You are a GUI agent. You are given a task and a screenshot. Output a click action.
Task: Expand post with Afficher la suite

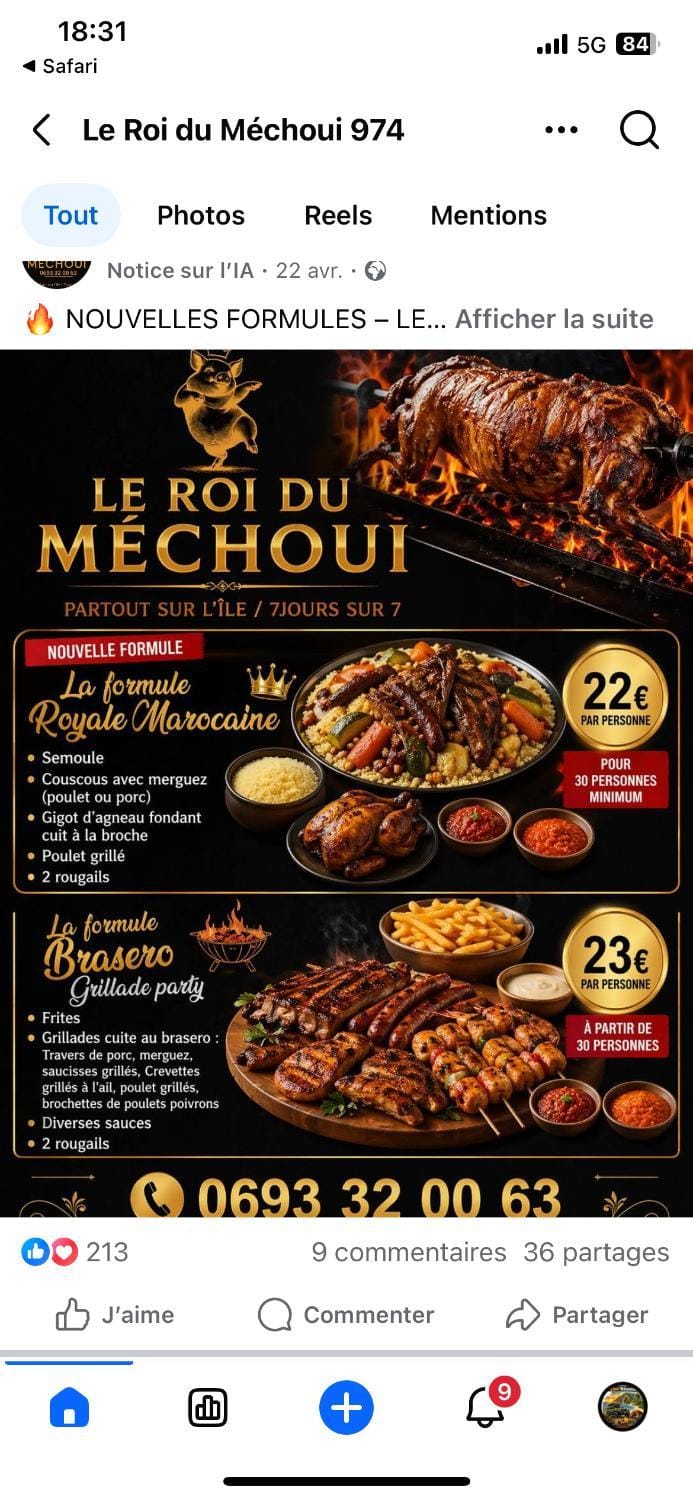554,319
